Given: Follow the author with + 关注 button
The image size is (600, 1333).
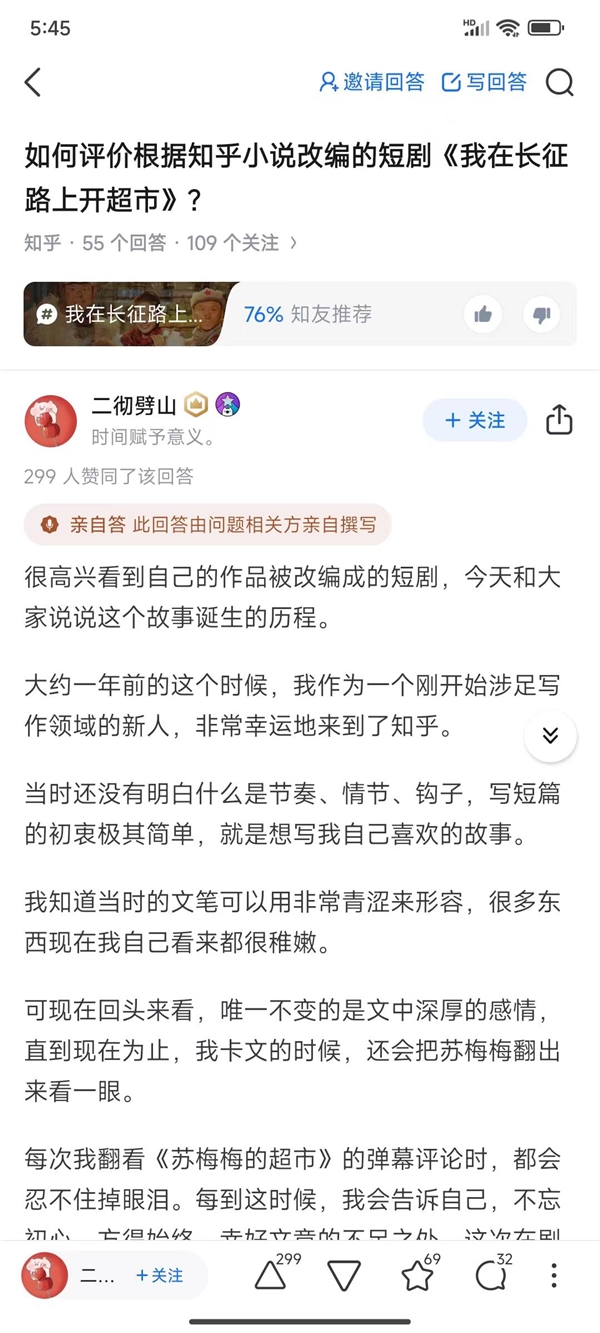Looking at the screenshot, I should [x=476, y=420].
